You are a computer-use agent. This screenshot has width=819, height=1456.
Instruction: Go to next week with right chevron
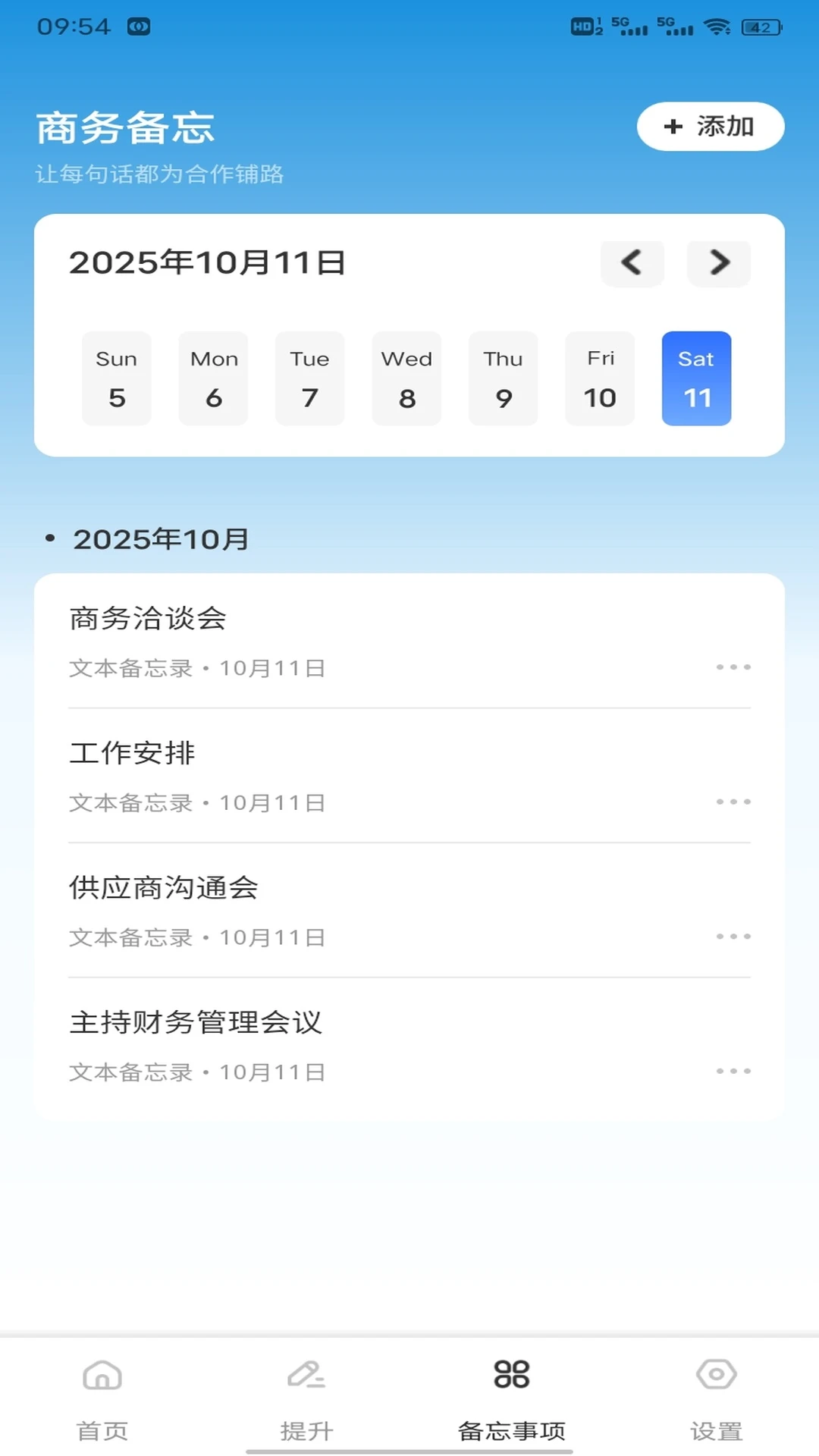(x=719, y=263)
